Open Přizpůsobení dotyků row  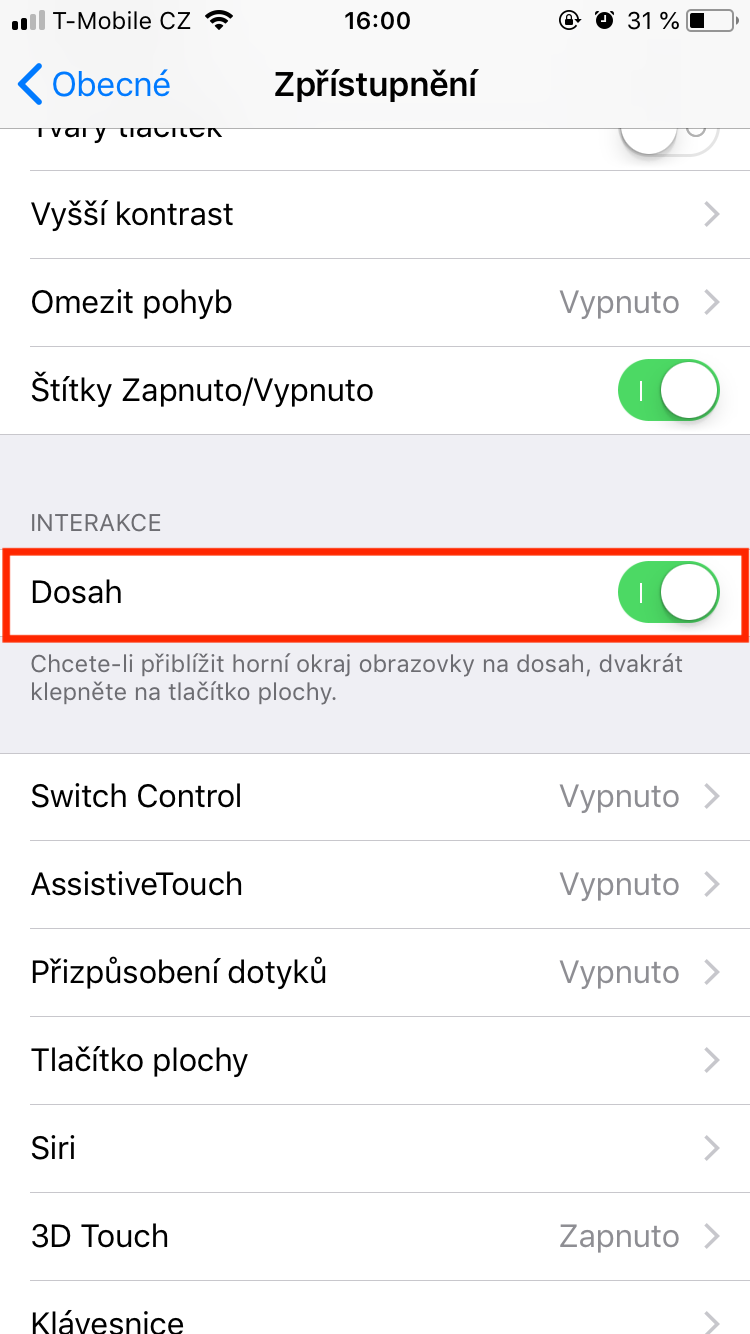coord(375,972)
